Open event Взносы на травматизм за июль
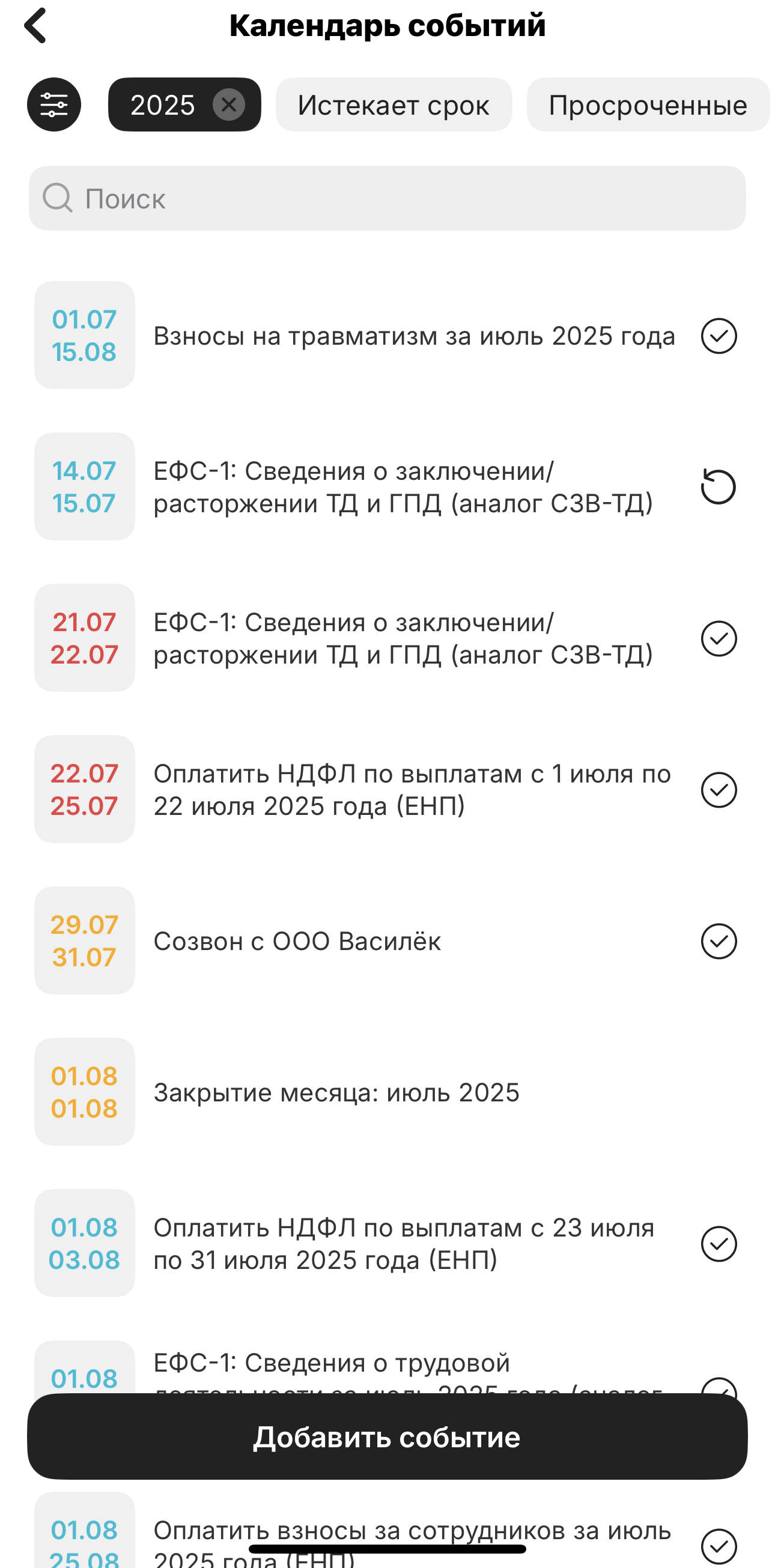This screenshot has height=1568, width=775. (x=414, y=336)
